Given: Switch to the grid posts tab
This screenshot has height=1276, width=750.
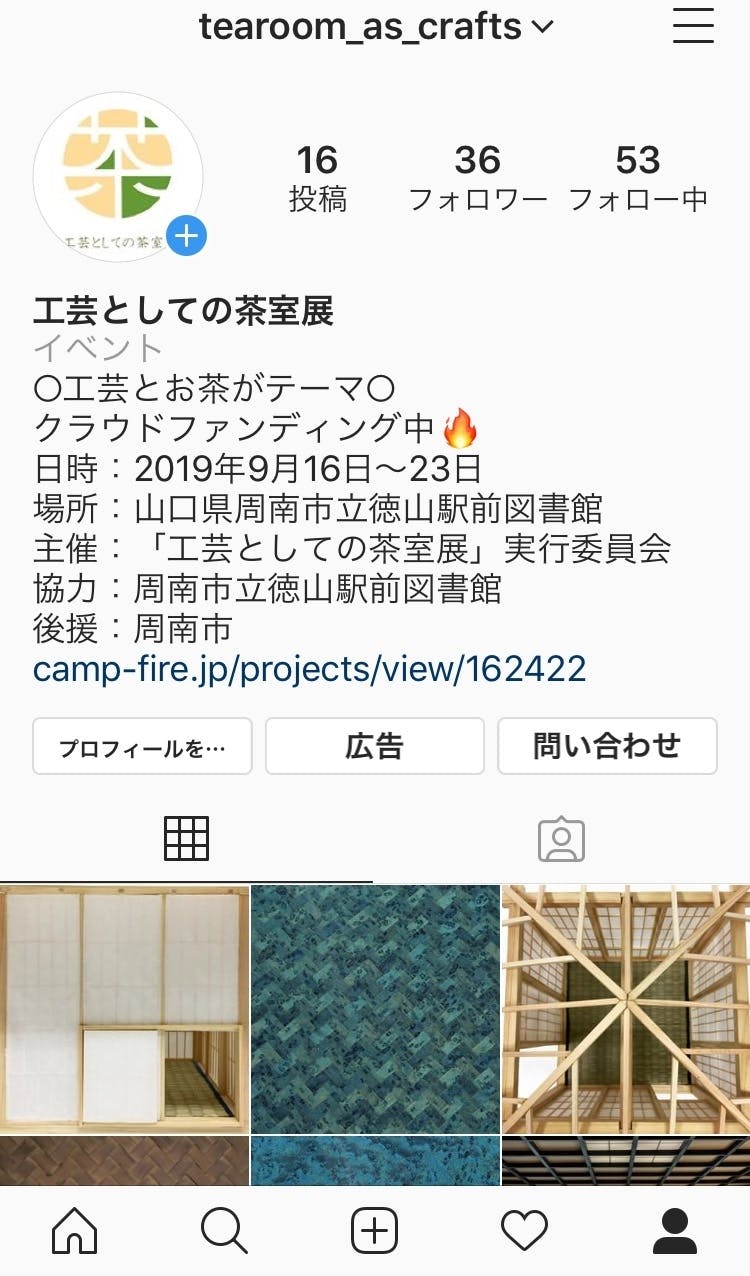Looking at the screenshot, I should (186, 839).
